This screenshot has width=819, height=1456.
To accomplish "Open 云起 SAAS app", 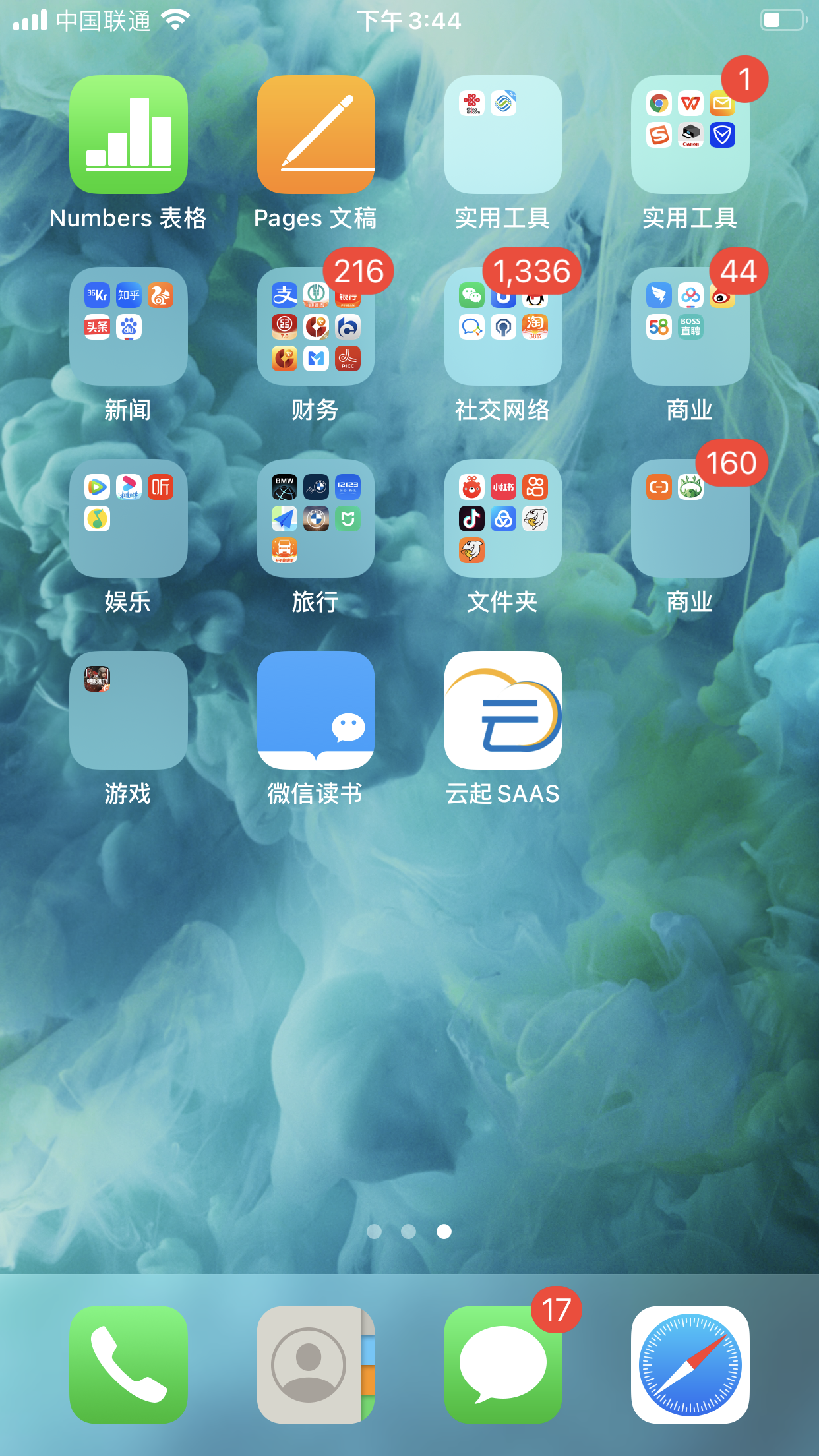I will point(502,710).
